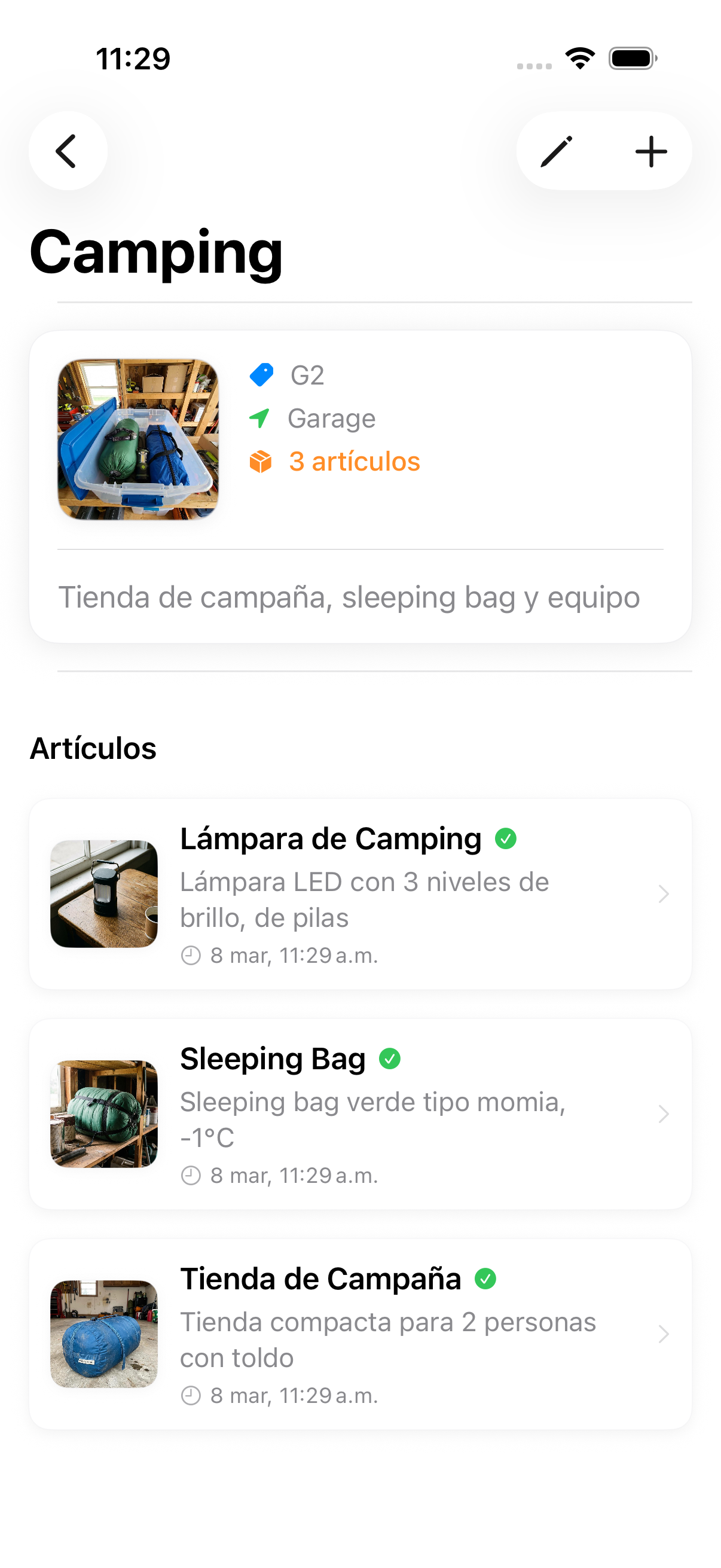Image resolution: width=721 pixels, height=1568 pixels.
Task: Toggle the green checkmark on Tienda de Campaña
Action: tap(486, 1279)
